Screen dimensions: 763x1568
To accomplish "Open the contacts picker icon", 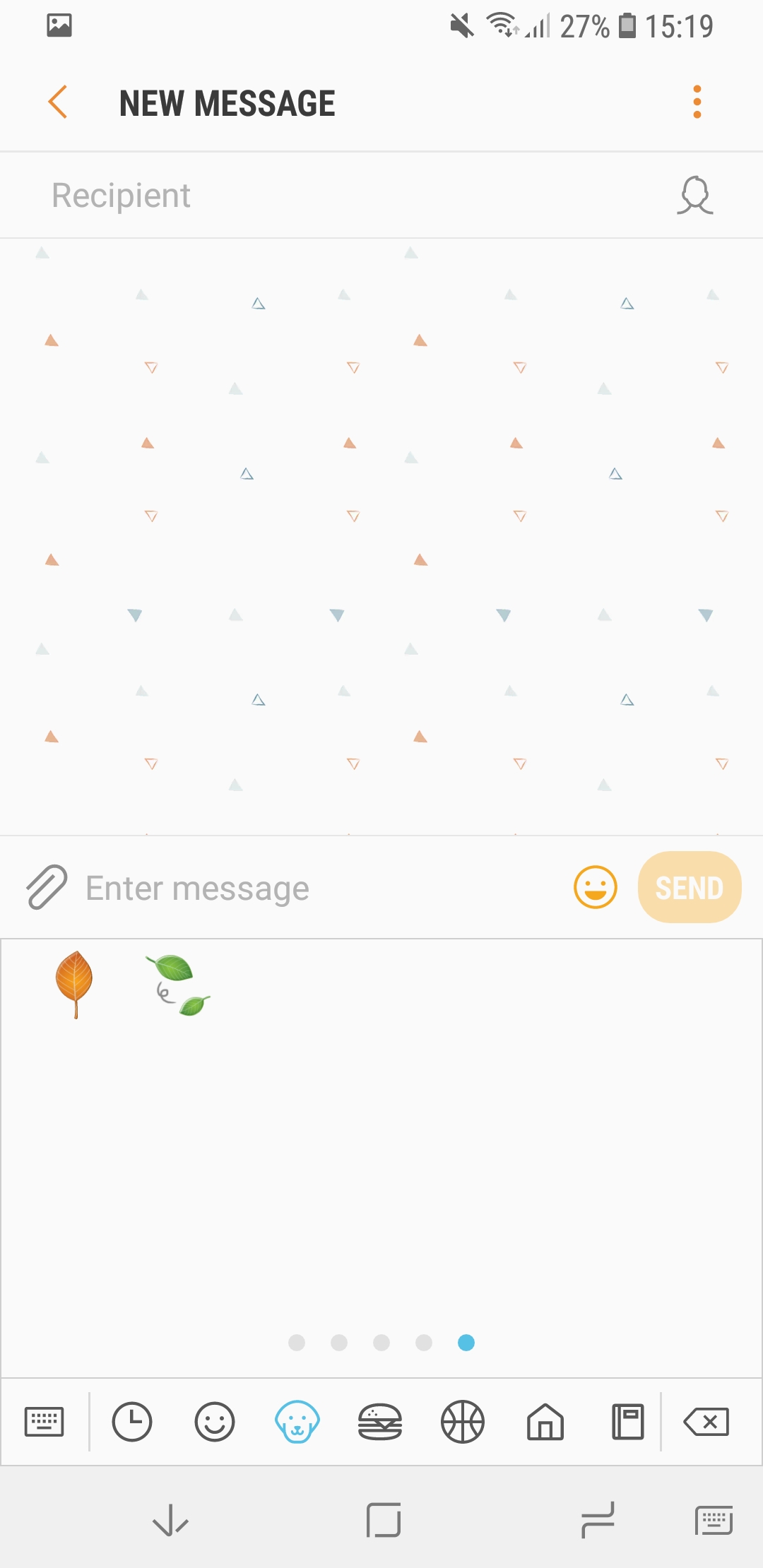I will pos(695,196).
